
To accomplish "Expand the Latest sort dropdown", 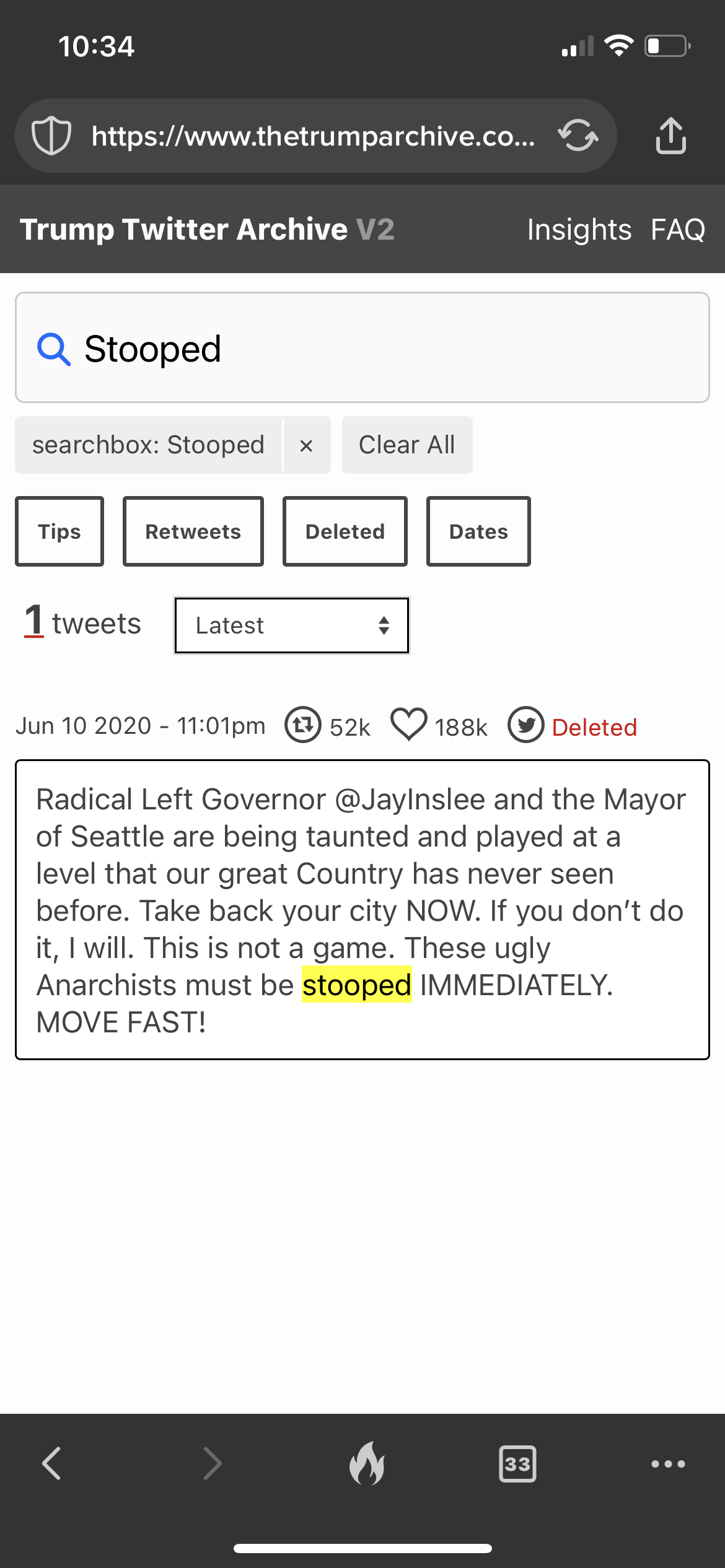I will 292,625.
